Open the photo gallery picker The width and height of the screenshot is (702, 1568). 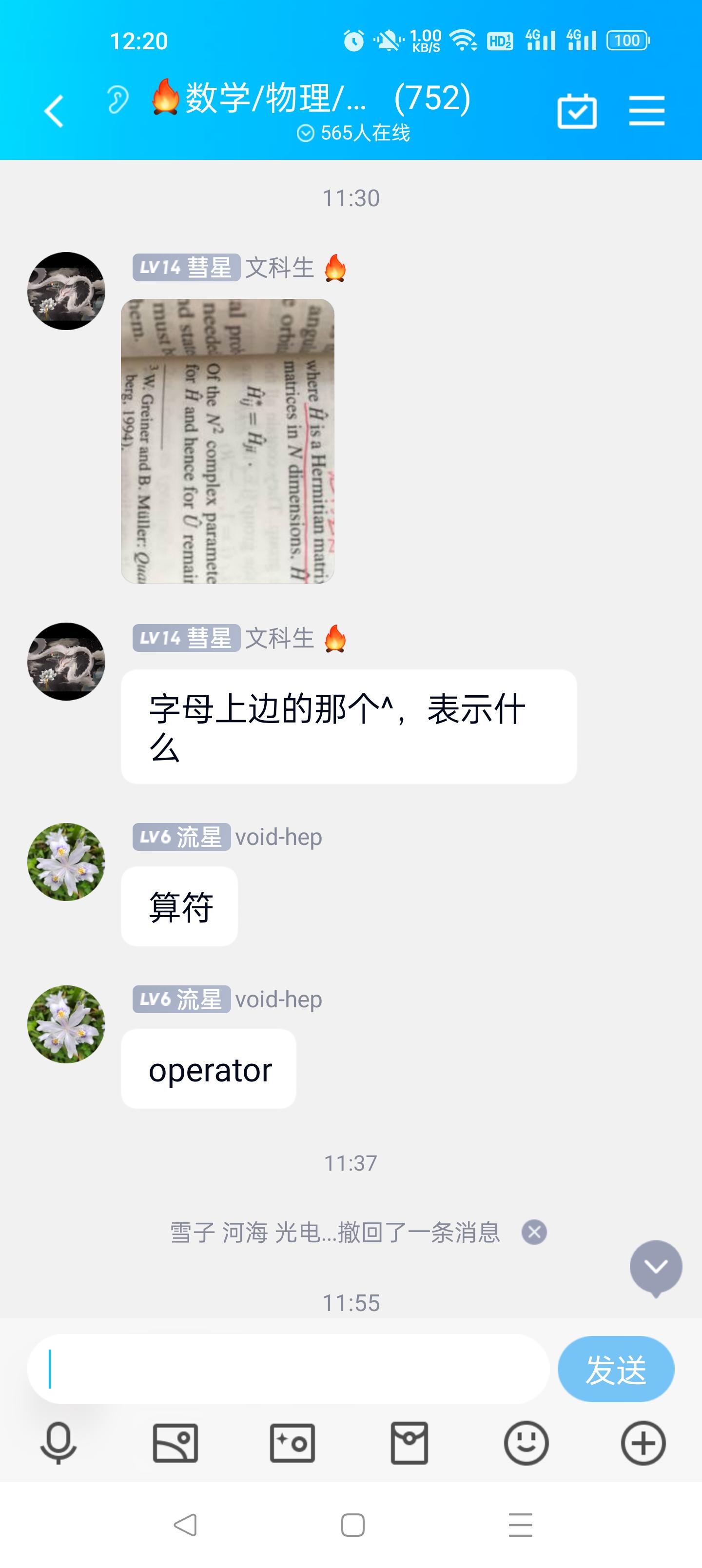[175, 1443]
